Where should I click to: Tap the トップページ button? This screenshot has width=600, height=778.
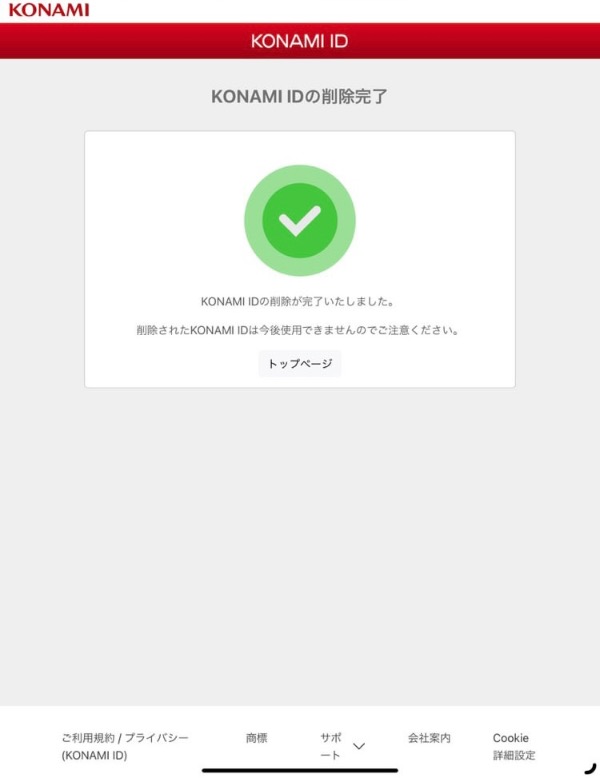pyautogui.click(x=299, y=364)
